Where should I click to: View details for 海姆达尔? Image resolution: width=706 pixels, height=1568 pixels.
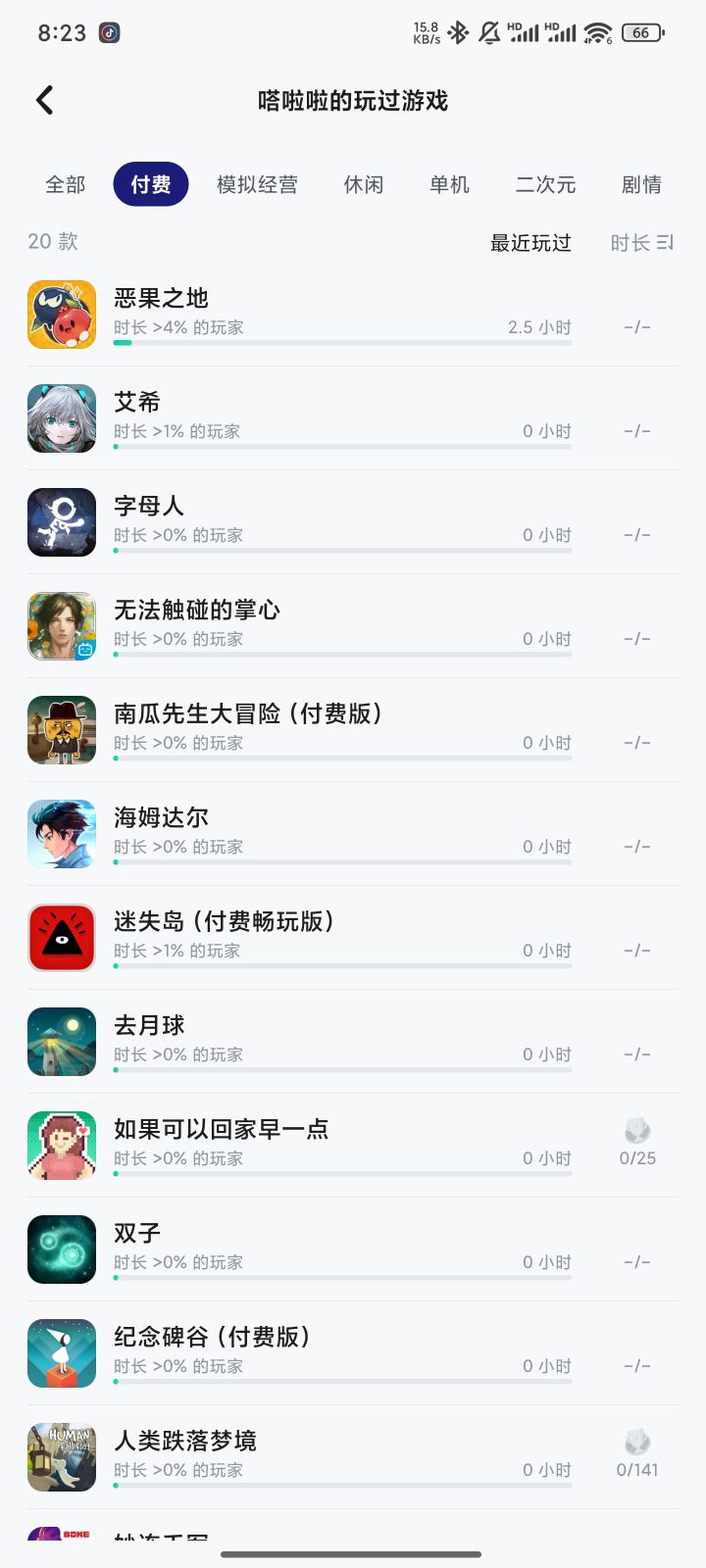pos(162,817)
